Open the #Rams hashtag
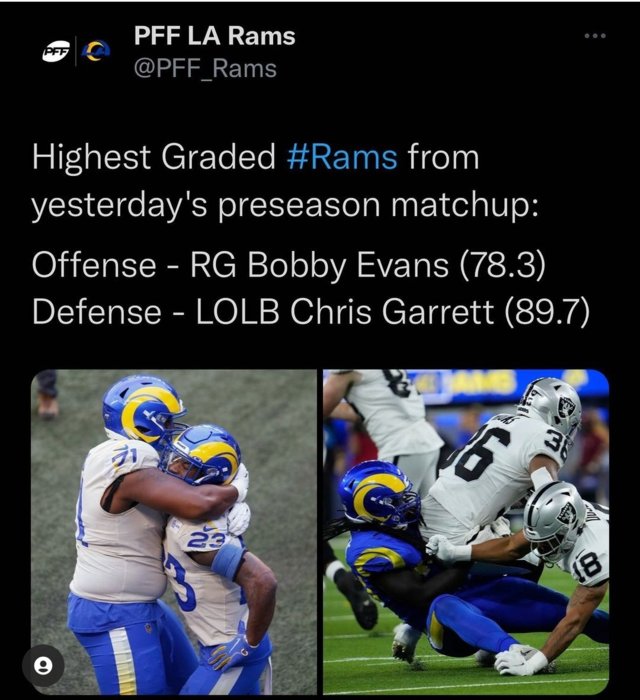Screen dimensions: 640x700 pyautogui.click(x=341, y=157)
